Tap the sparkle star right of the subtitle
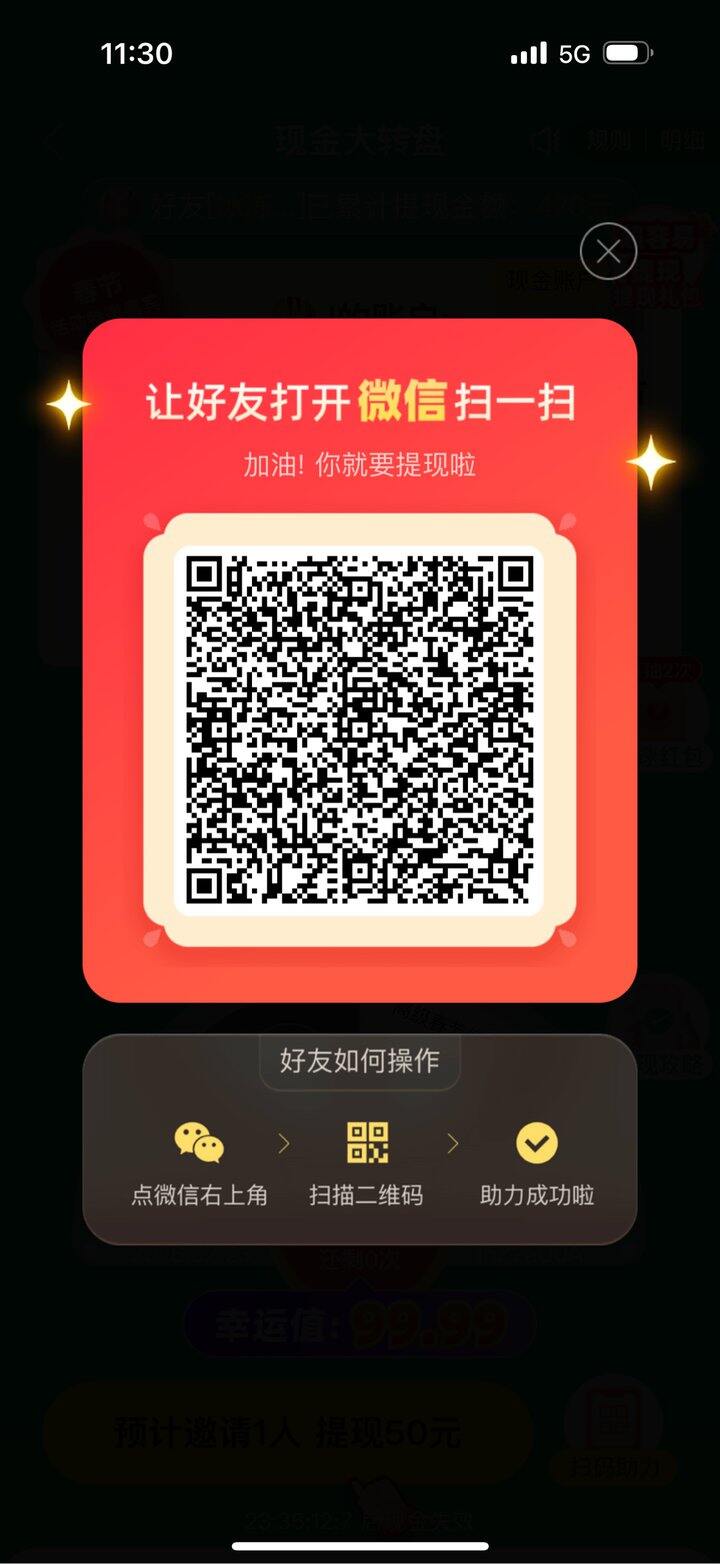720x1564 pixels. point(652,462)
